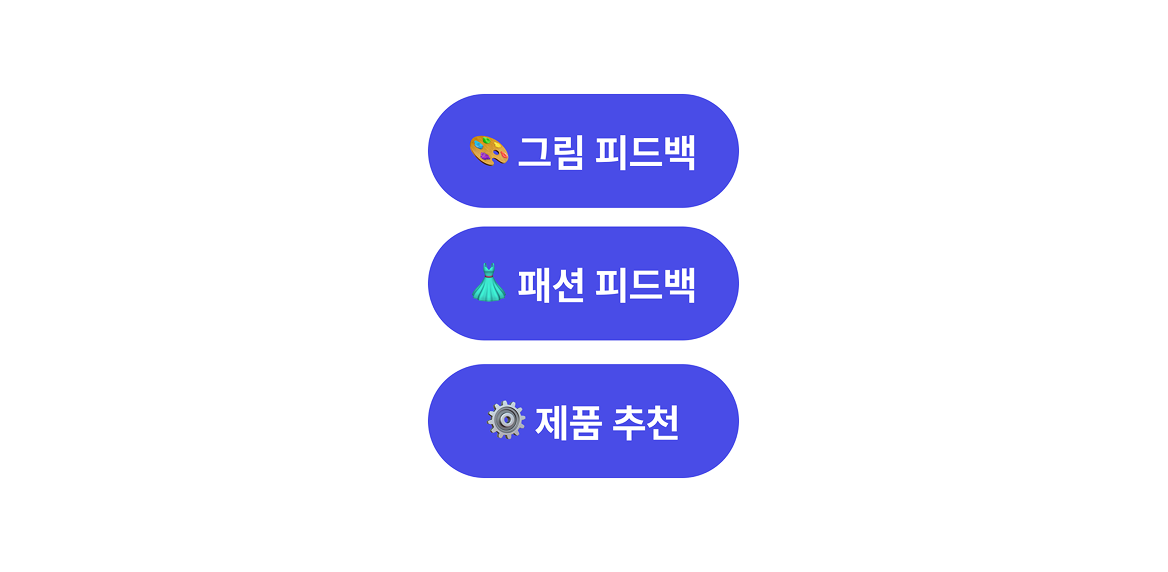Select the 패션 피드백 button
Viewport: 1168px width, 572px height.
[583, 284]
